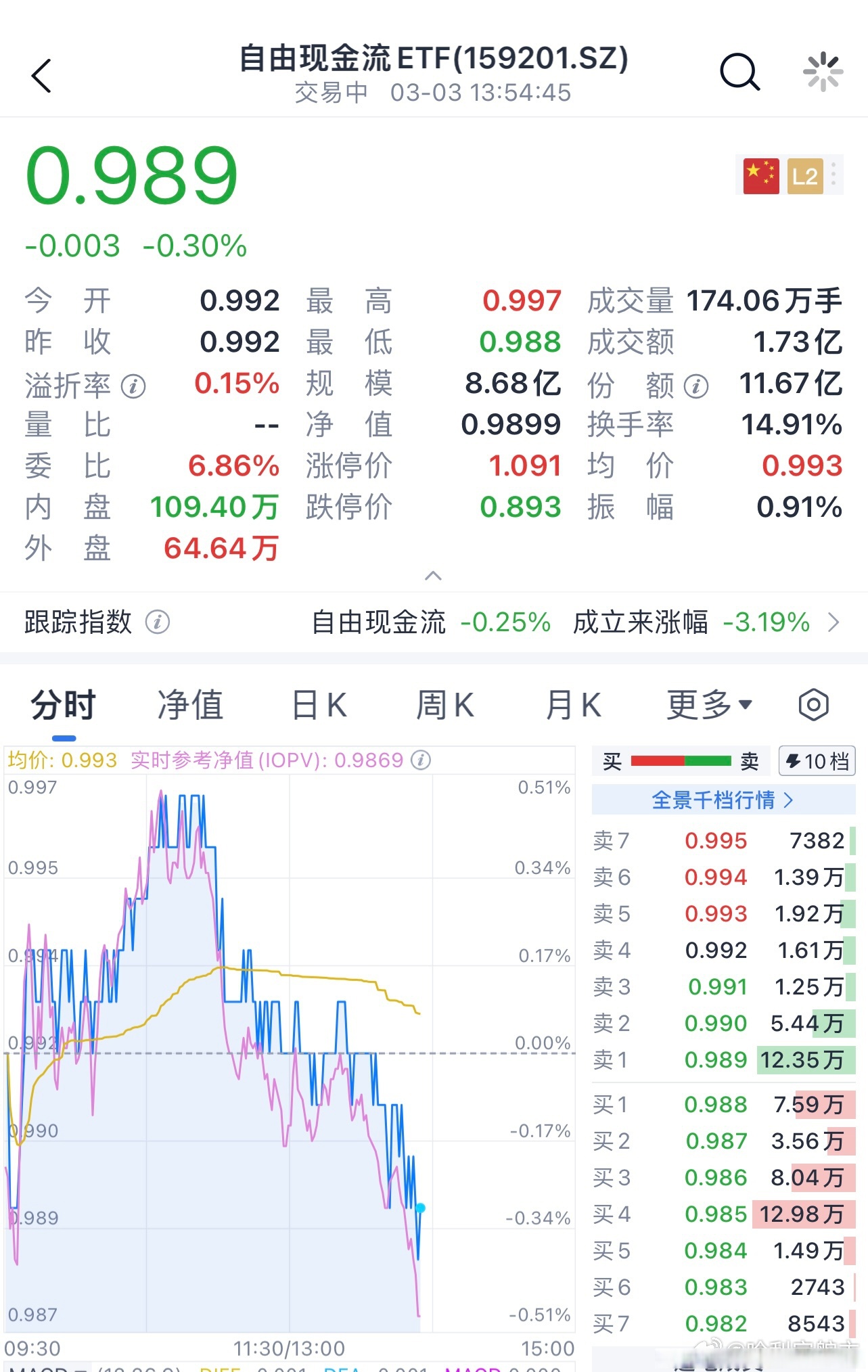Select the 净值 tab
This screenshot has width=868, height=1372.
pos(190,704)
